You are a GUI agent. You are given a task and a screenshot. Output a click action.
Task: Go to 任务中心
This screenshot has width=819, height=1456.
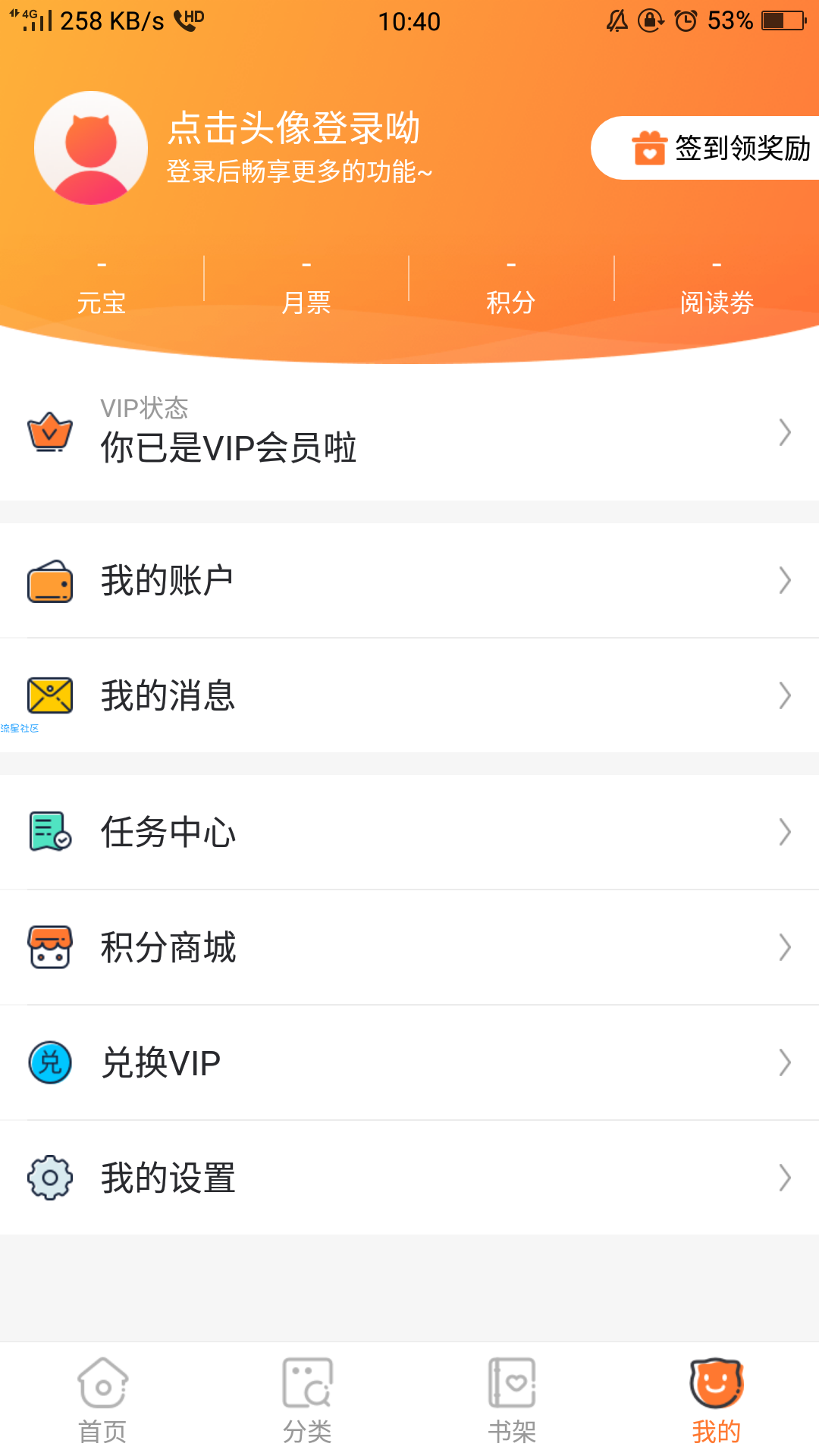pos(409,832)
